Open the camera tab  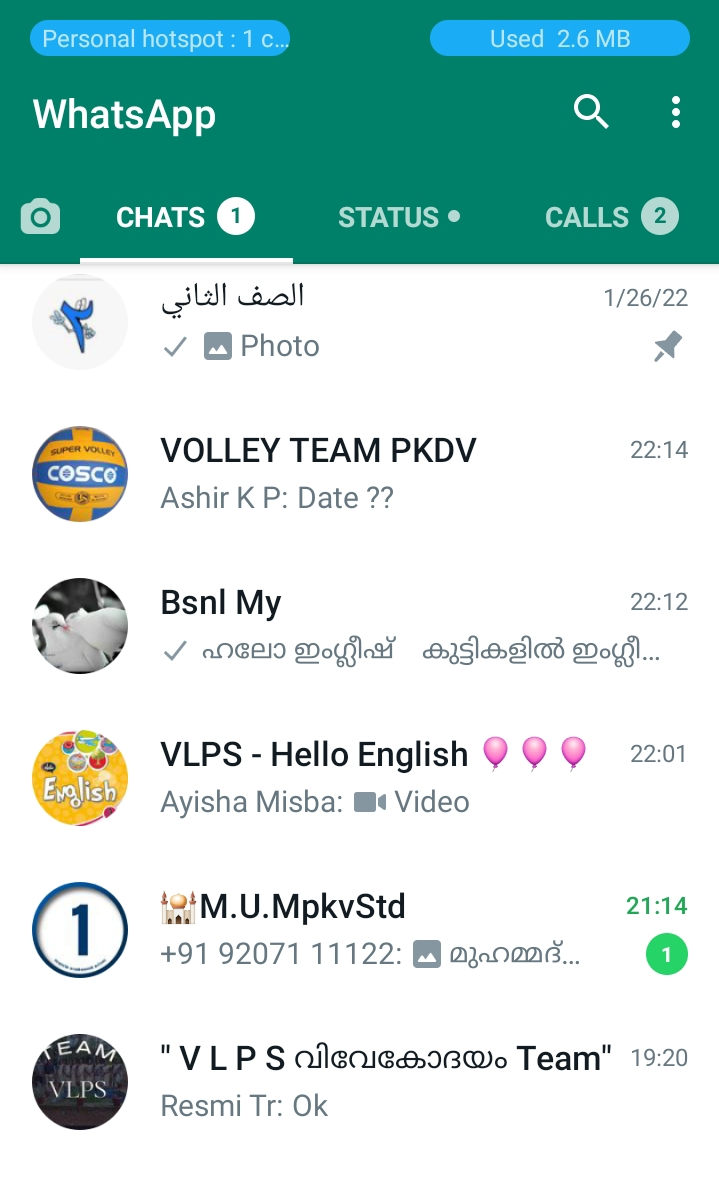[x=40, y=217]
